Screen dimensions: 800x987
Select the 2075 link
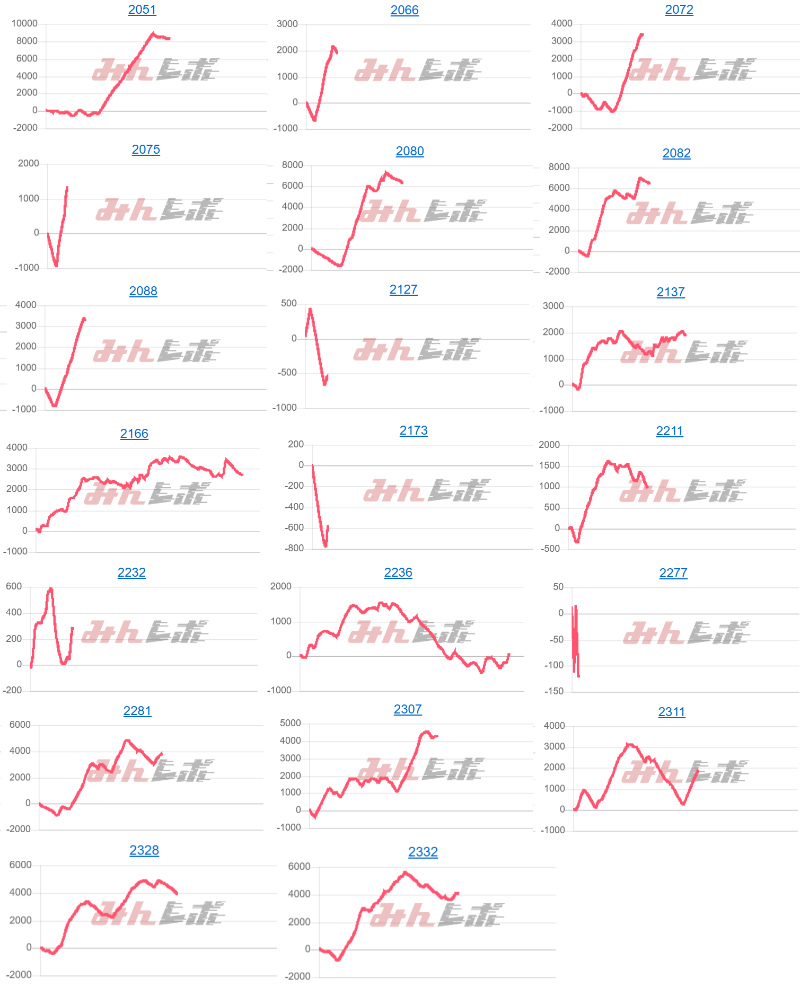146,150
